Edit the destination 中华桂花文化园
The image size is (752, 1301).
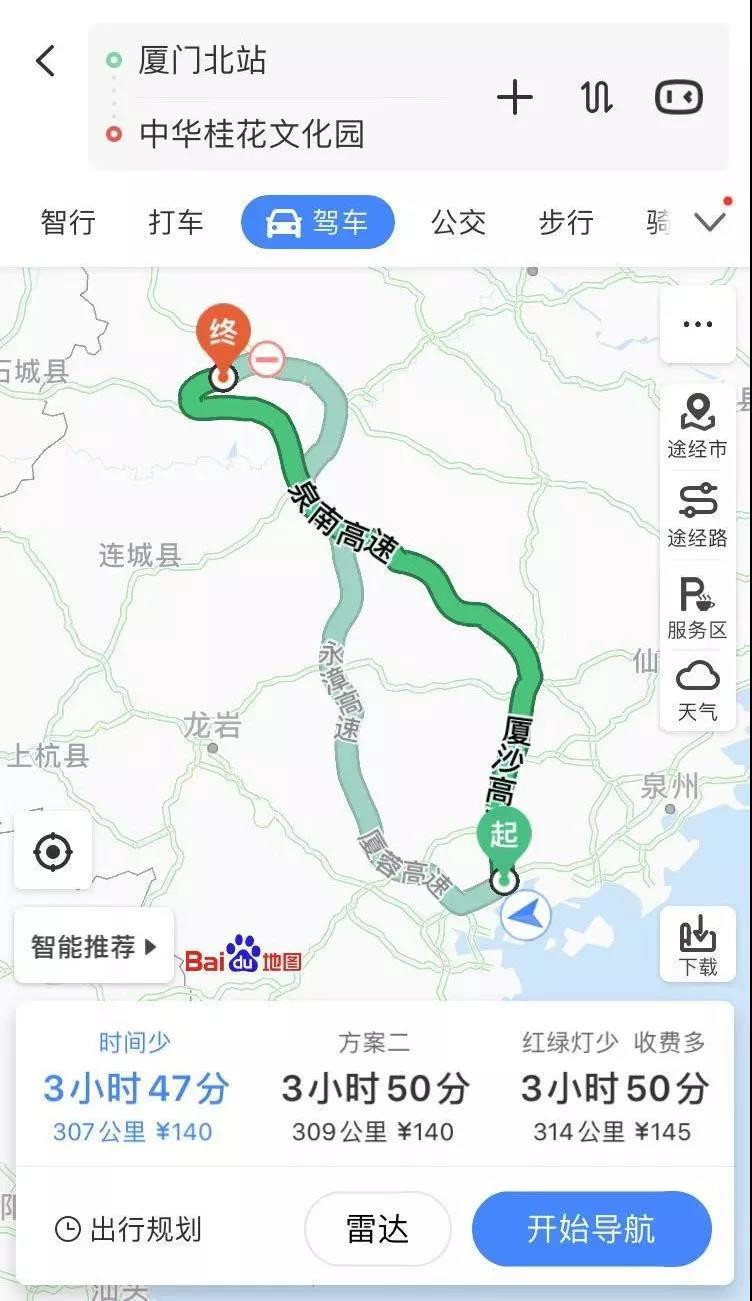(252, 134)
